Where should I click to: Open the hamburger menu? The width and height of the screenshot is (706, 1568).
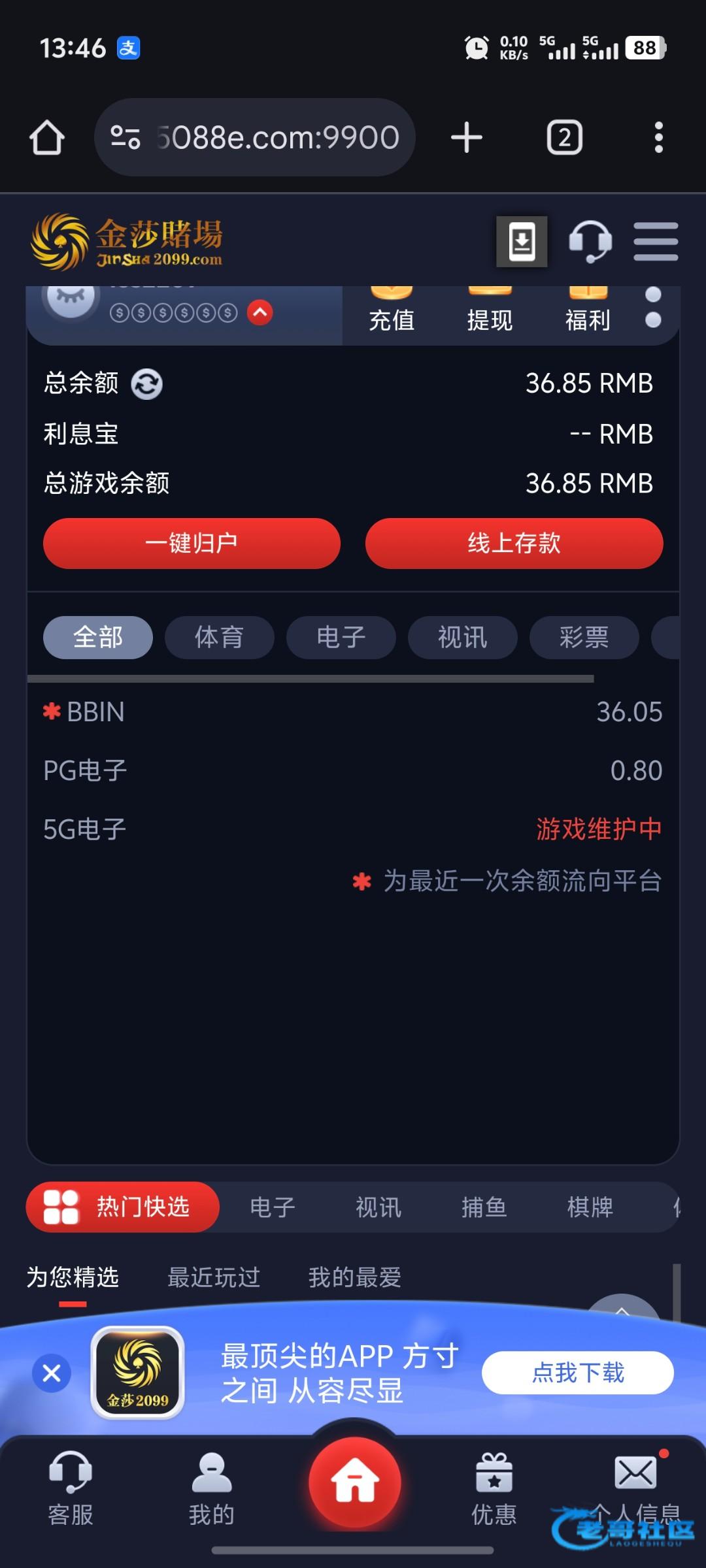point(656,242)
